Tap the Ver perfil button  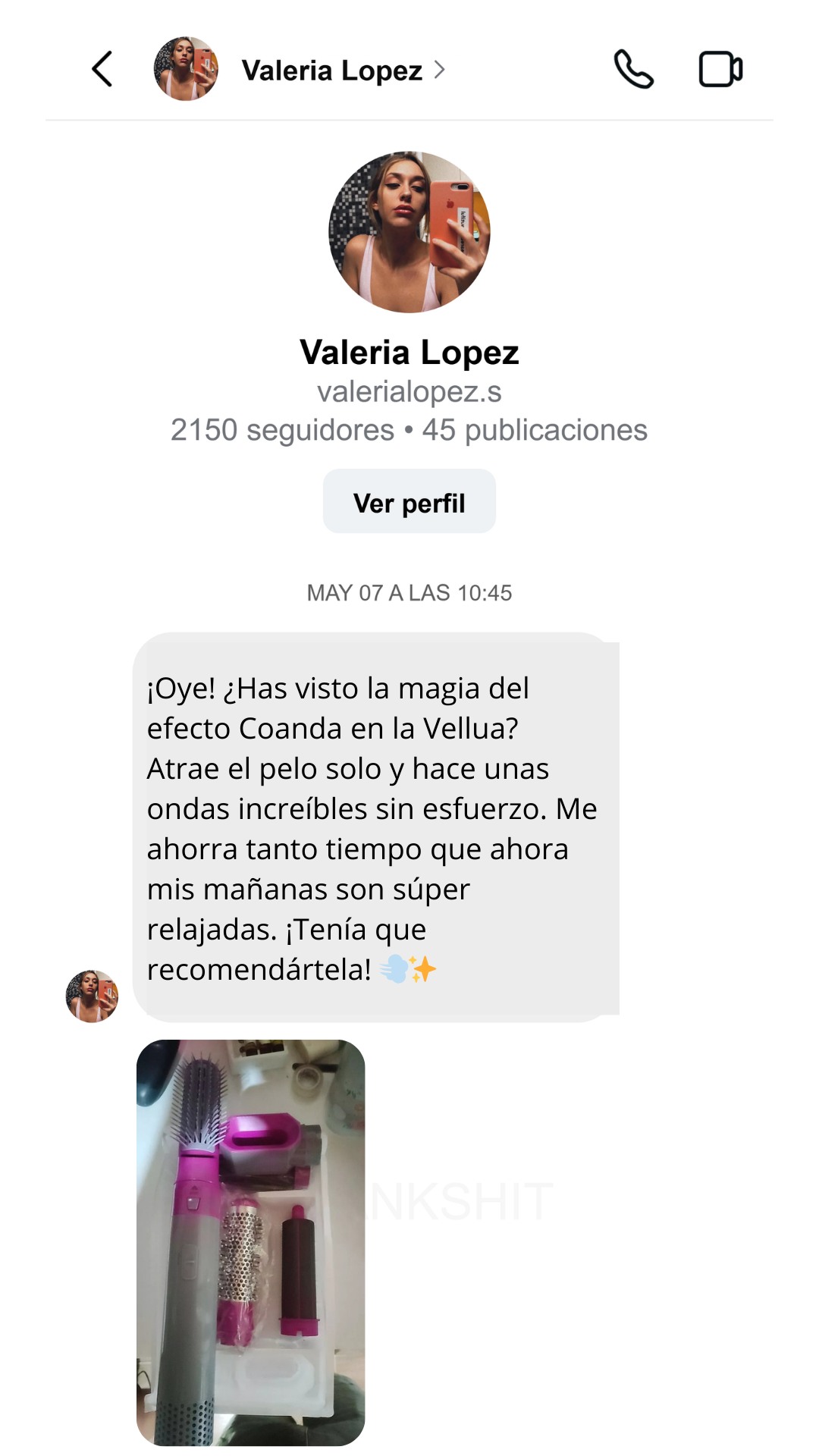[409, 502]
